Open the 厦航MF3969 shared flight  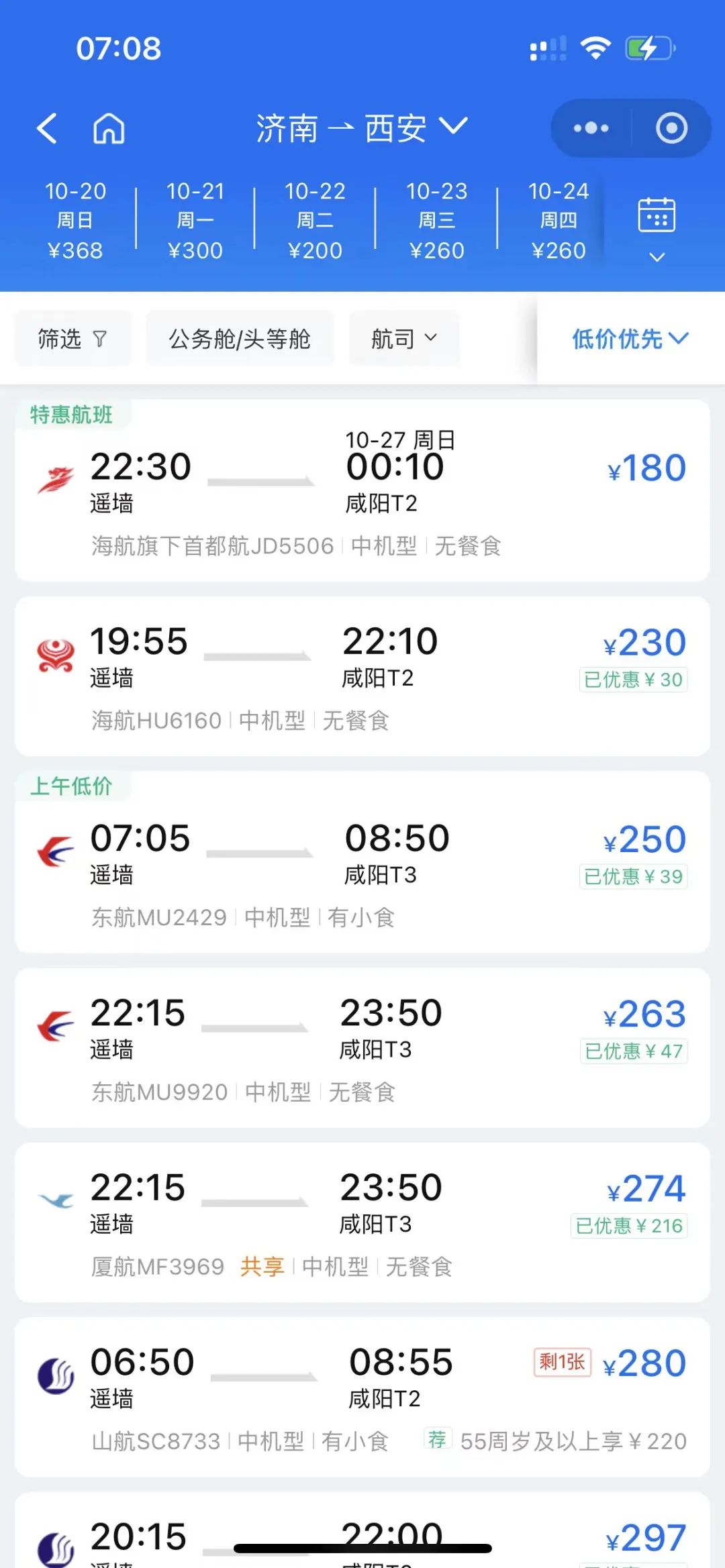[x=362, y=1222]
